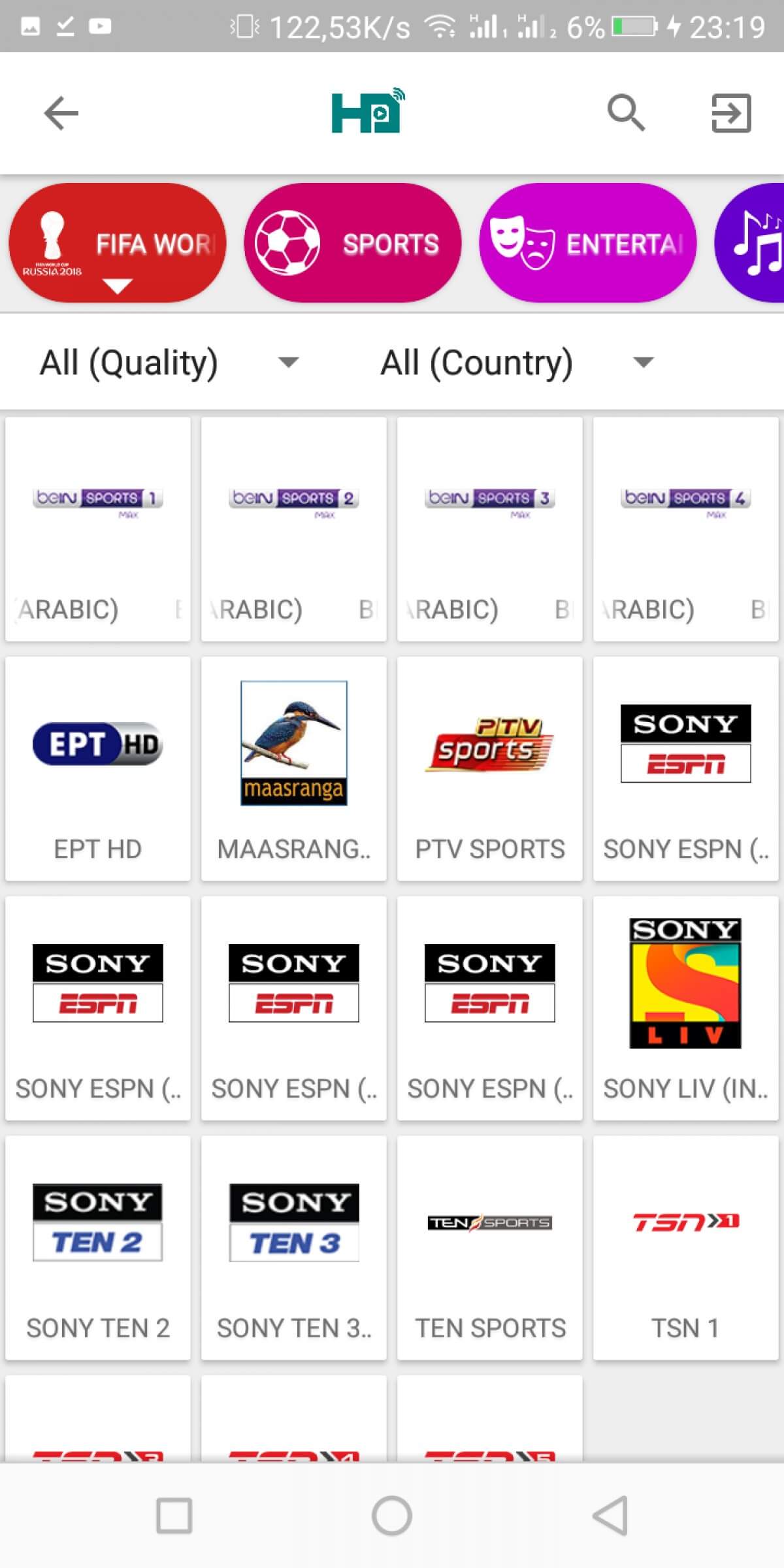Open the Sony Ten 3 channel
Image resolution: width=784 pixels, height=1568 pixels.
294,1248
